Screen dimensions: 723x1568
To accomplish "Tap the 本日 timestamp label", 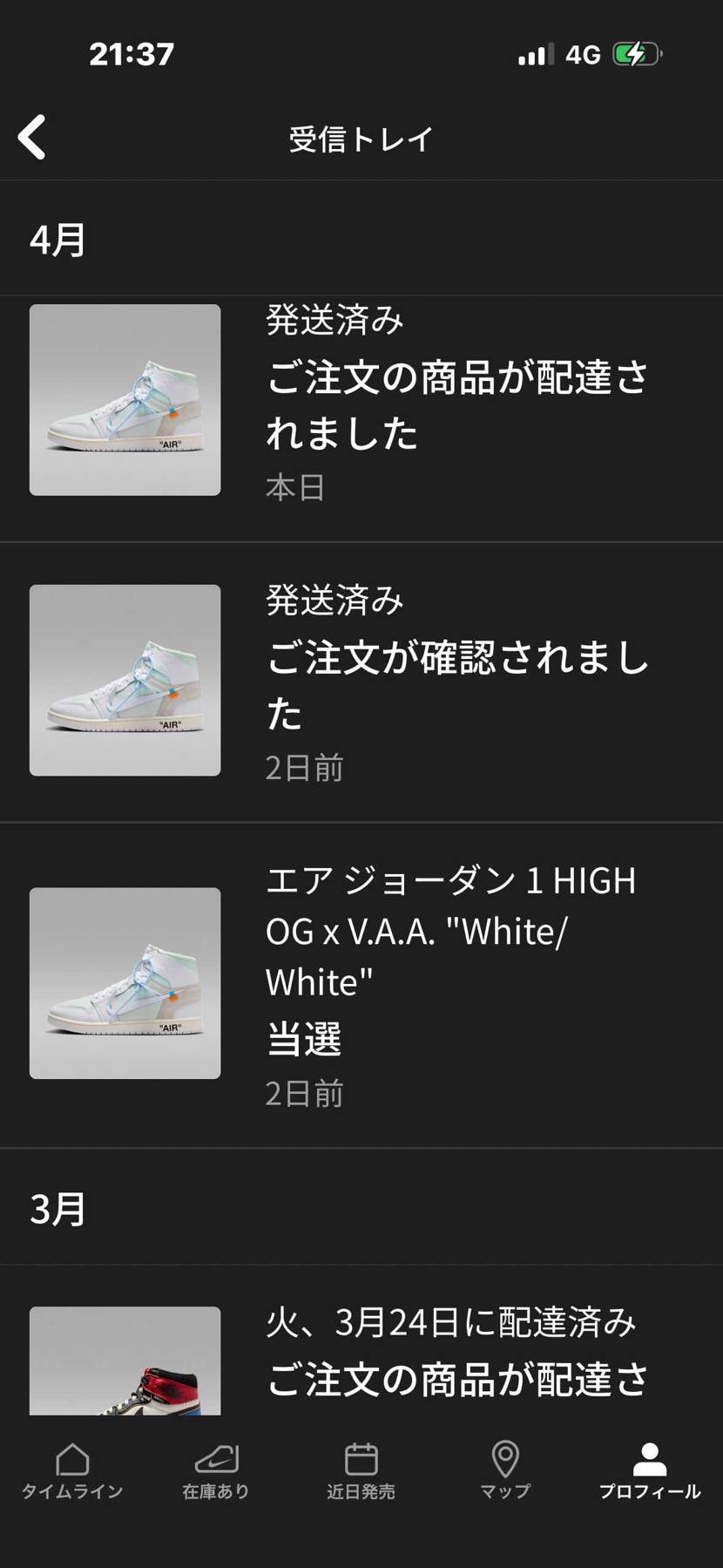I will (294, 488).
